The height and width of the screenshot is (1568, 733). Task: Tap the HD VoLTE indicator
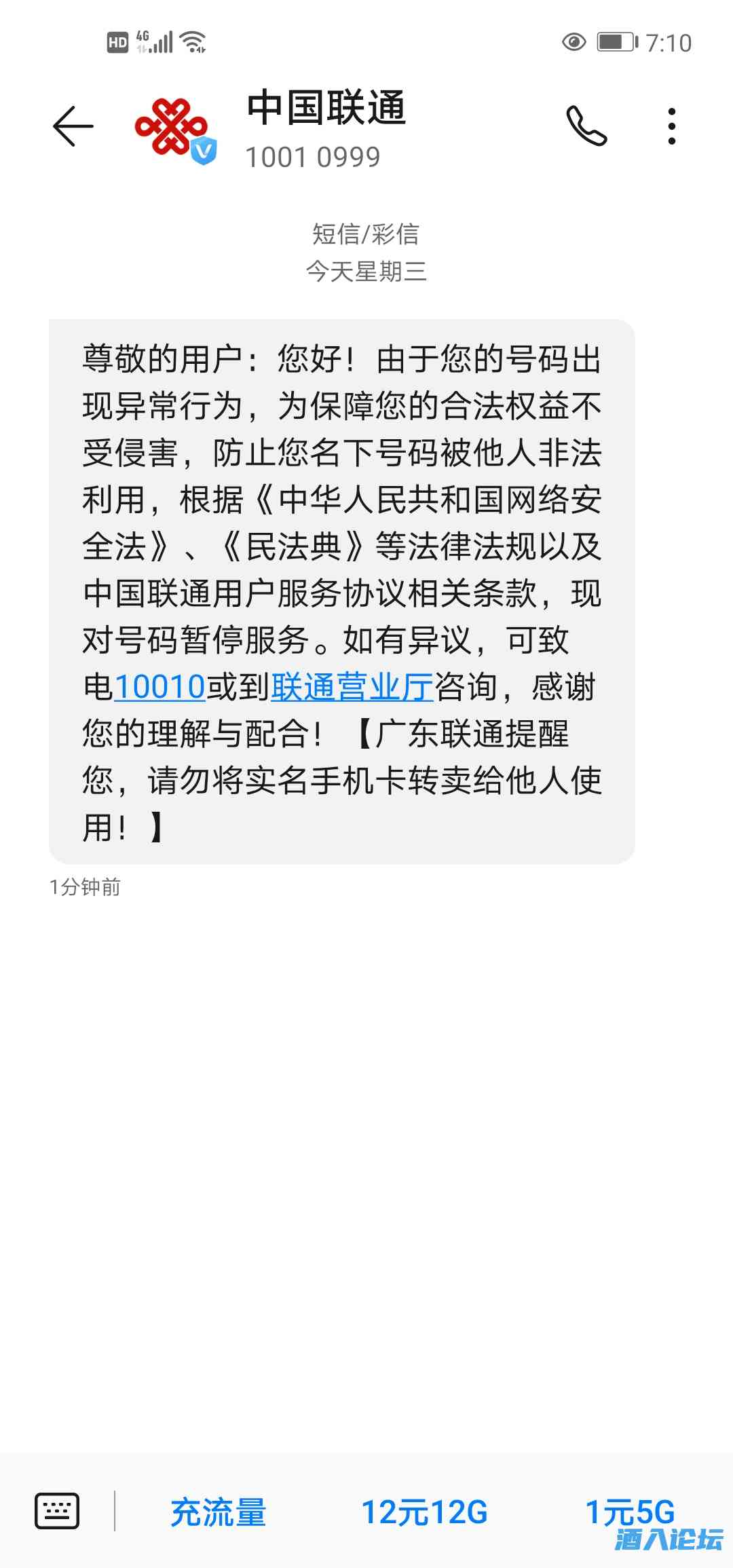(117, 42)
